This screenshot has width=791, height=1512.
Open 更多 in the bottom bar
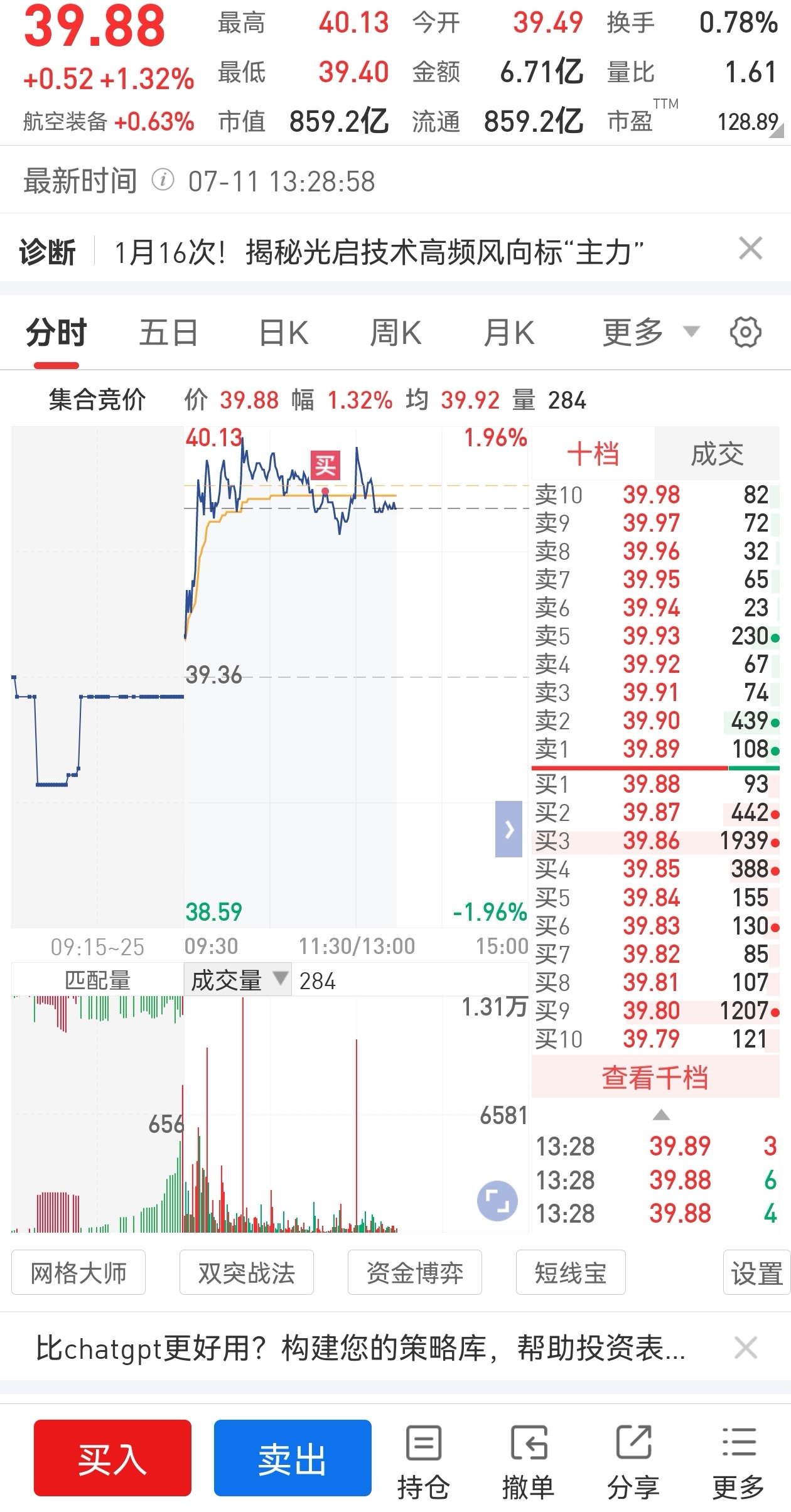738,1462
